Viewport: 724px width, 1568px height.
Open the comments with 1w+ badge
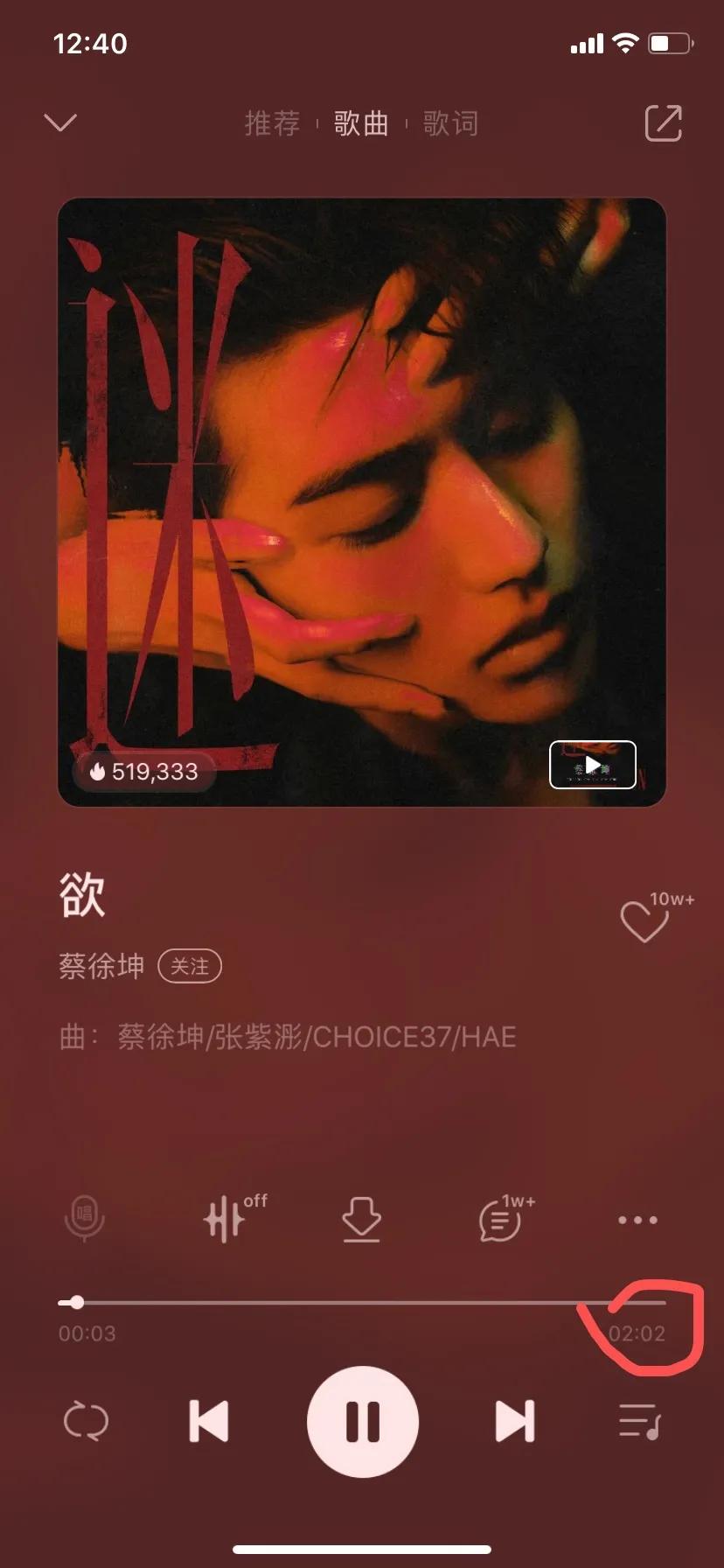(x=505, y=1218)
